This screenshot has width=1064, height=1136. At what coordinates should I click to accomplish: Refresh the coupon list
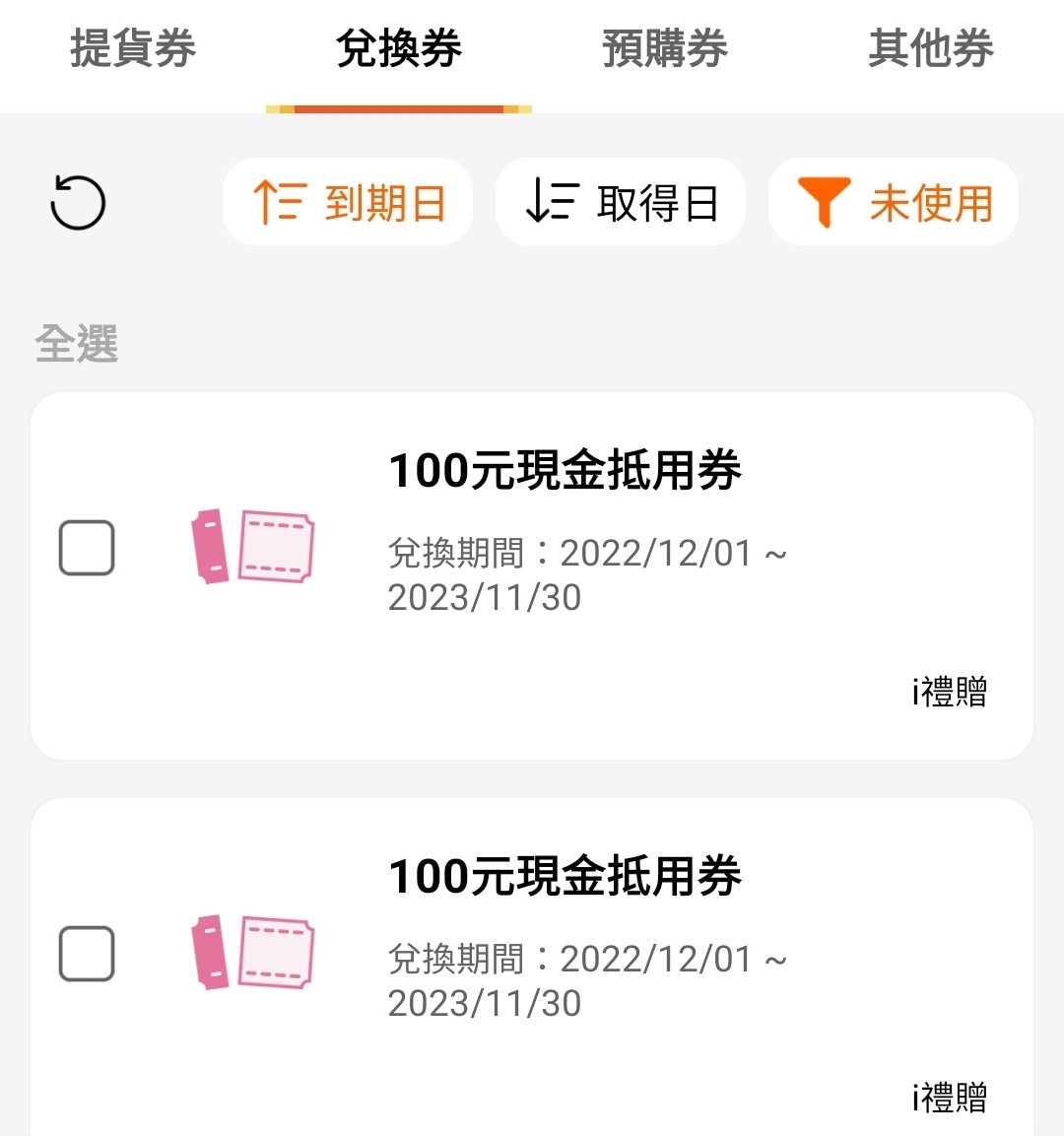pyautogui.click(x=78, y=203)
